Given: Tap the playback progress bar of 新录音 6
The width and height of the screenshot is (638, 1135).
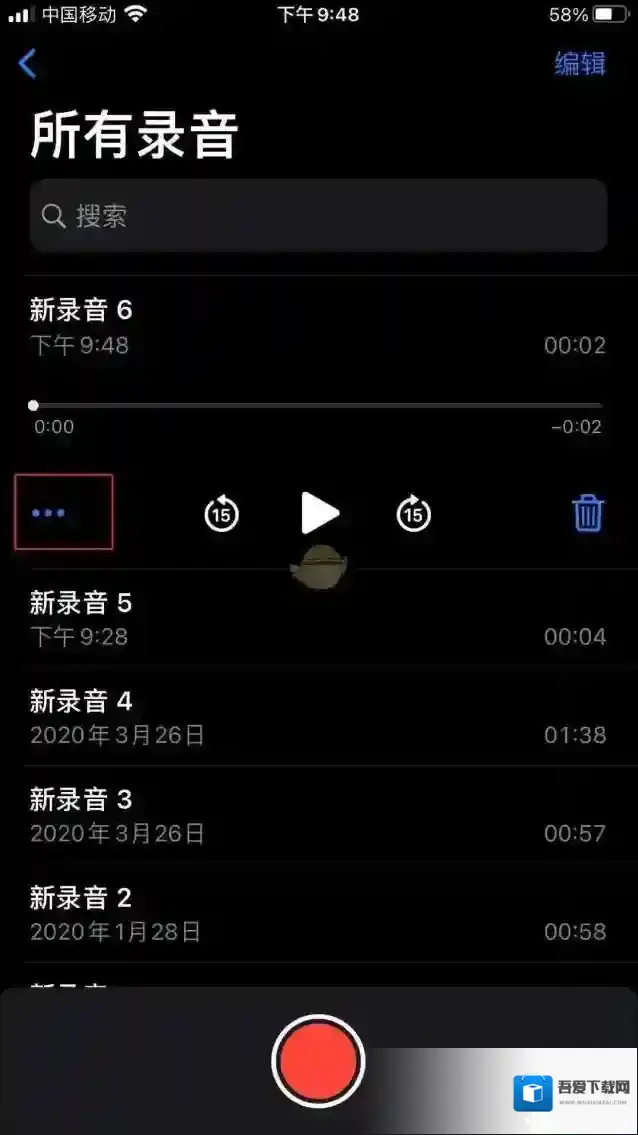Looking at the screenshot, I should pyautogui.click(x=318, y=405).
